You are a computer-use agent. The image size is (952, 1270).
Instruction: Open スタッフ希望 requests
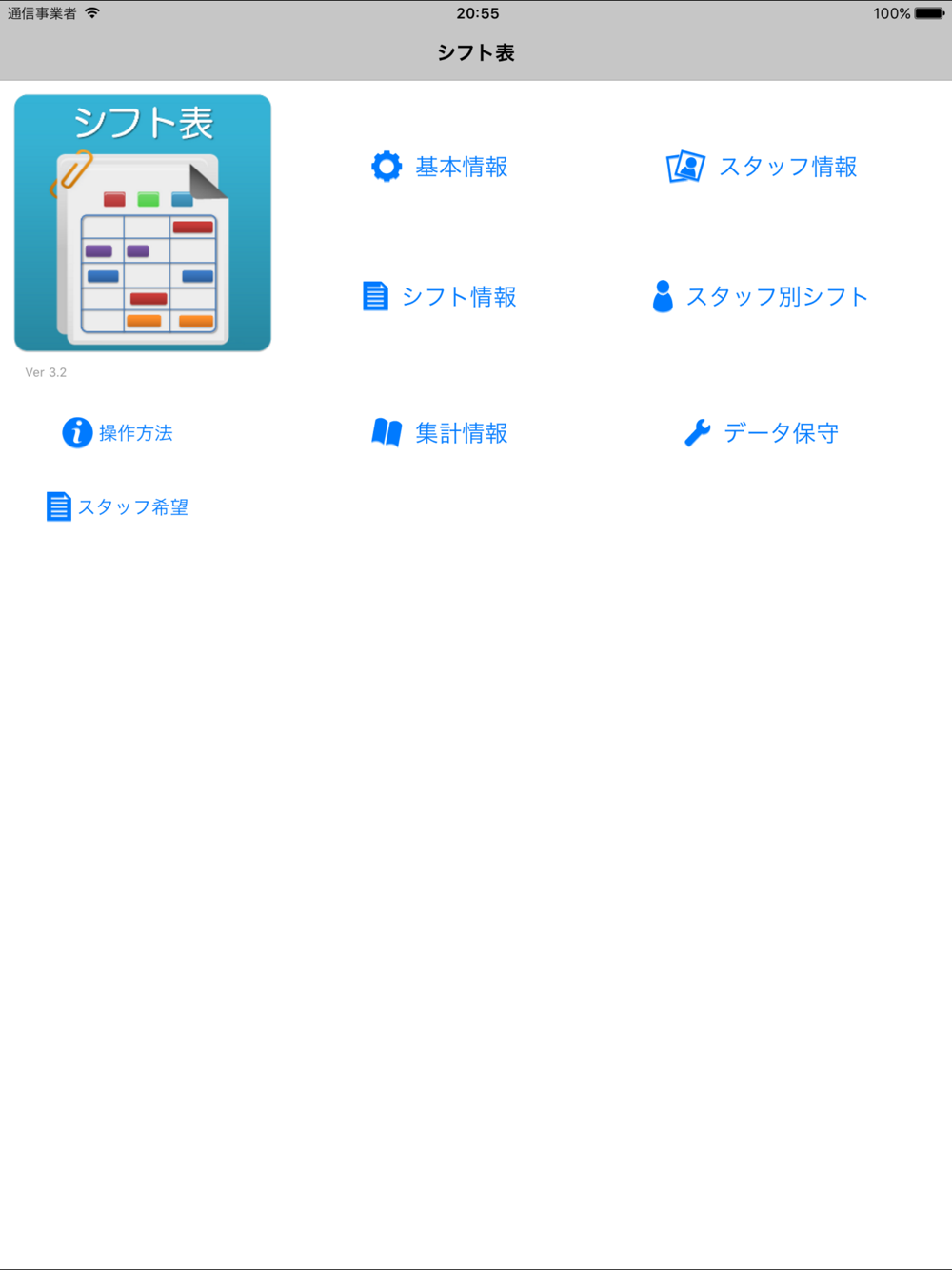click(x=117, y=506)
